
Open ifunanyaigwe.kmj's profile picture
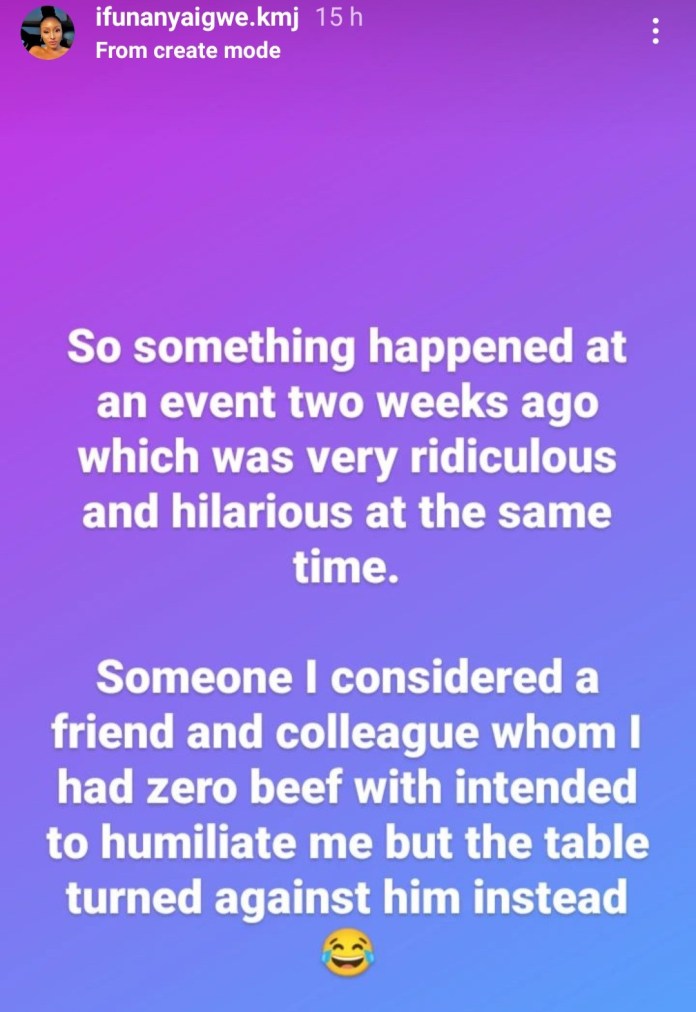tap(47, 32)
